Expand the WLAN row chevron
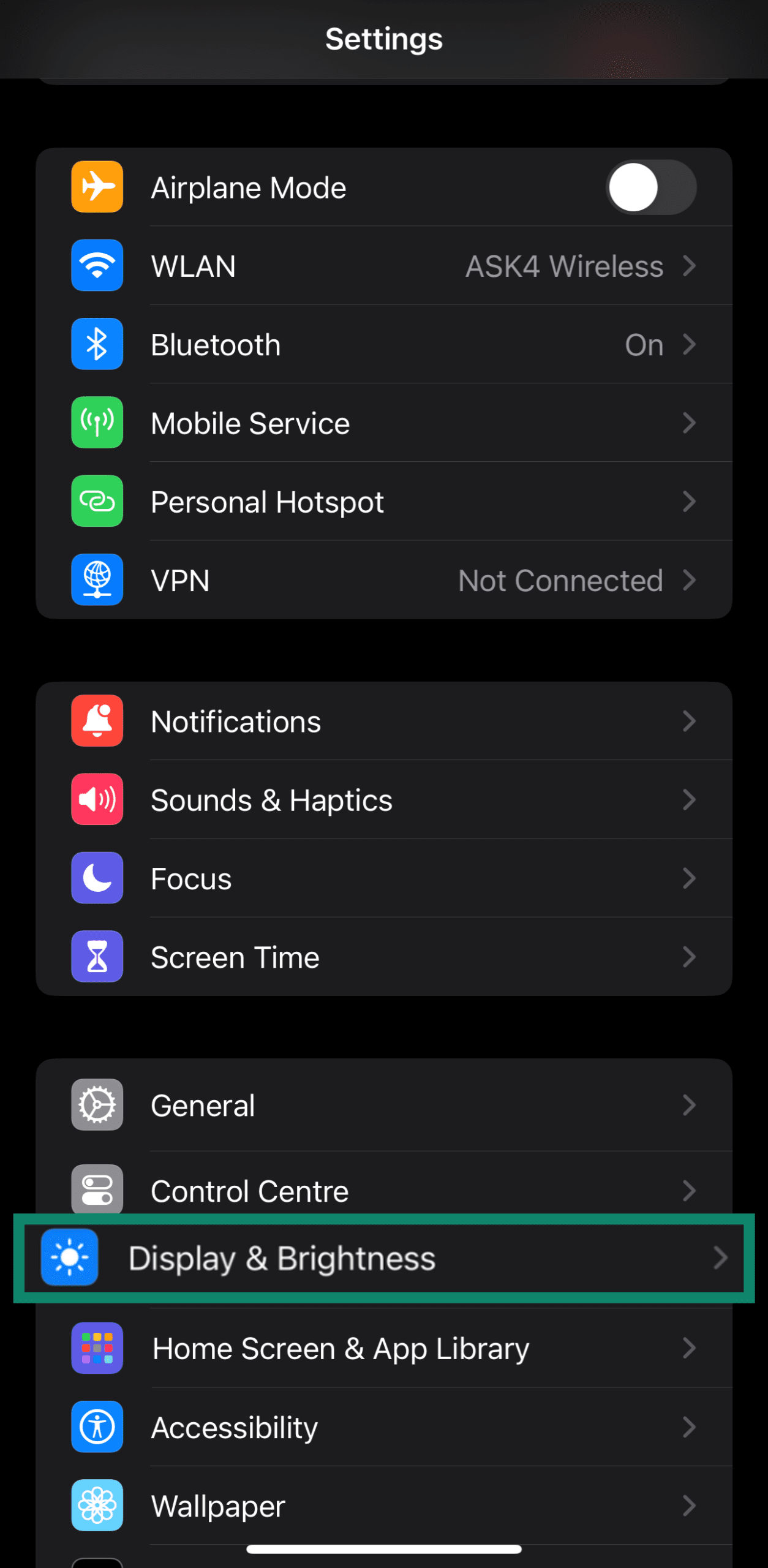768x1568 pixels. 690,266
